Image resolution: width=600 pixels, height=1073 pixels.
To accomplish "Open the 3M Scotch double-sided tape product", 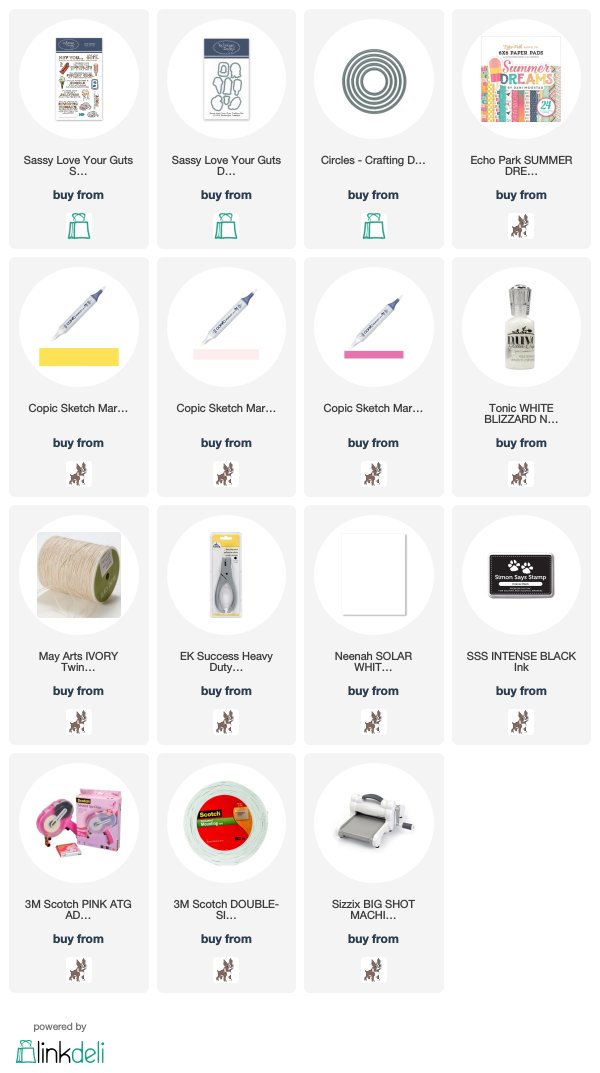I will 226,872.
